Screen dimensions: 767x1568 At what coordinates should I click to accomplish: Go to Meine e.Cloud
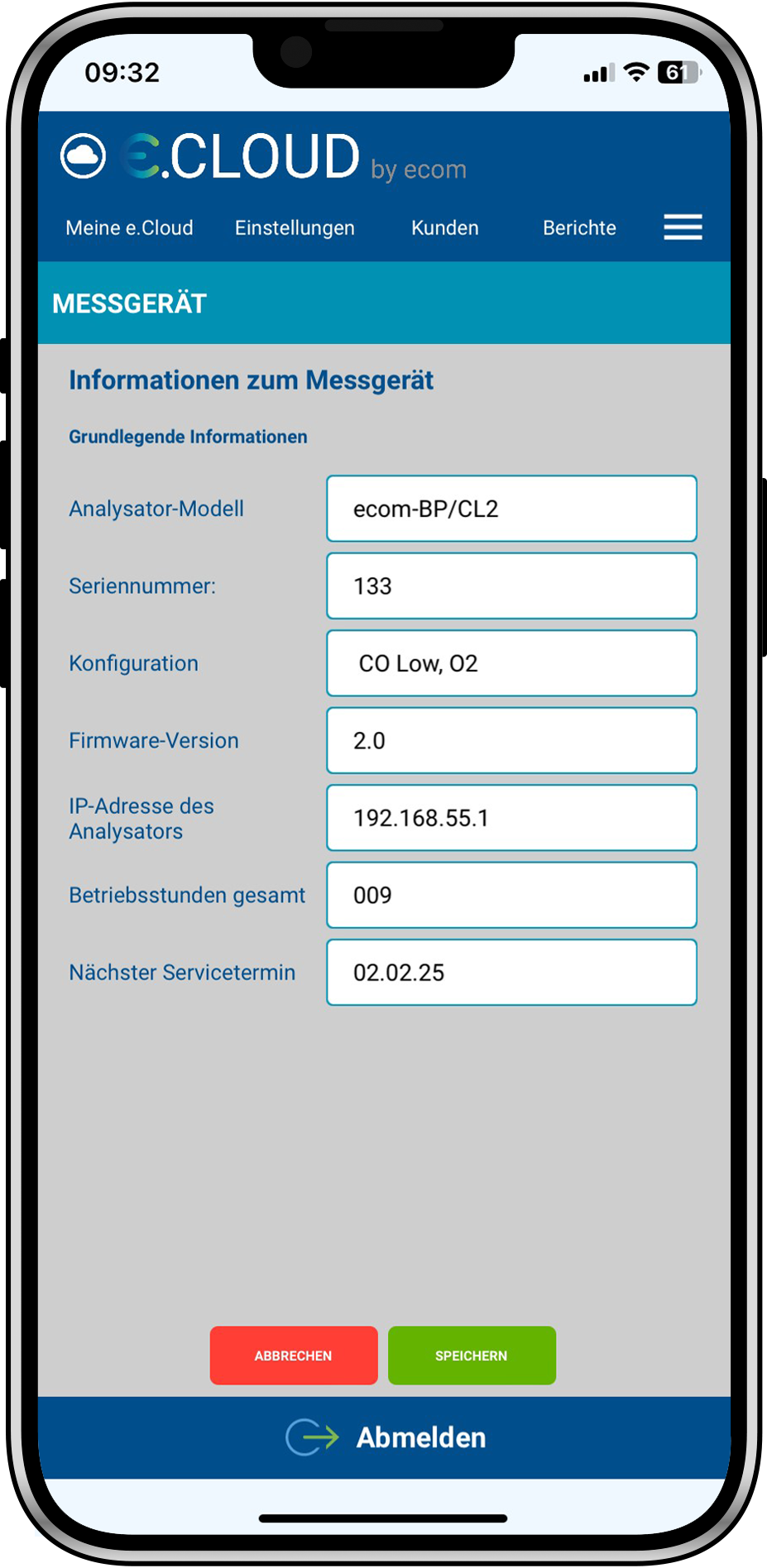pyautogui.click(x=129, y=227)
